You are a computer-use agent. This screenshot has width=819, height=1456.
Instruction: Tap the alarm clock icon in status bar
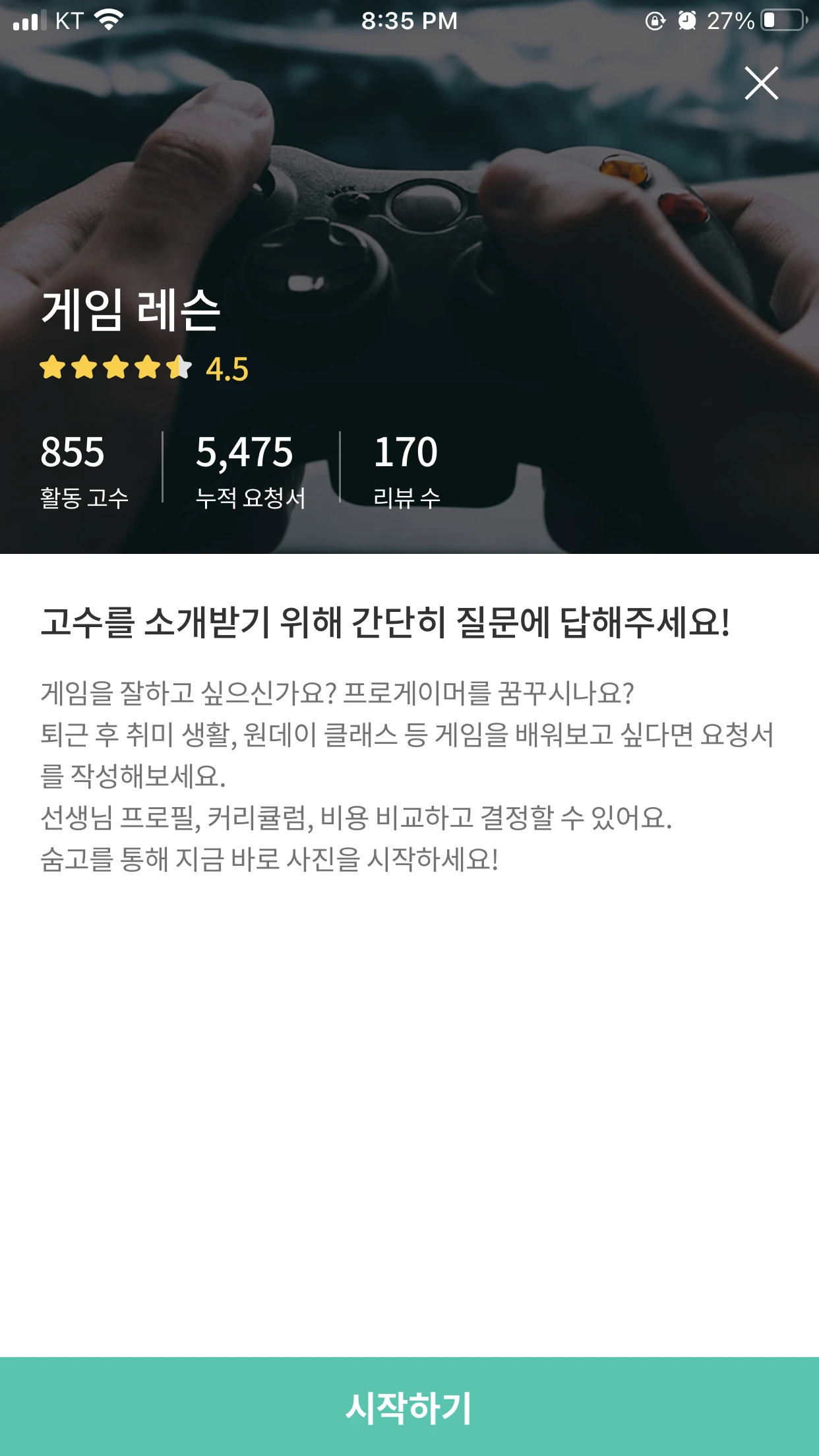(688, 20)
